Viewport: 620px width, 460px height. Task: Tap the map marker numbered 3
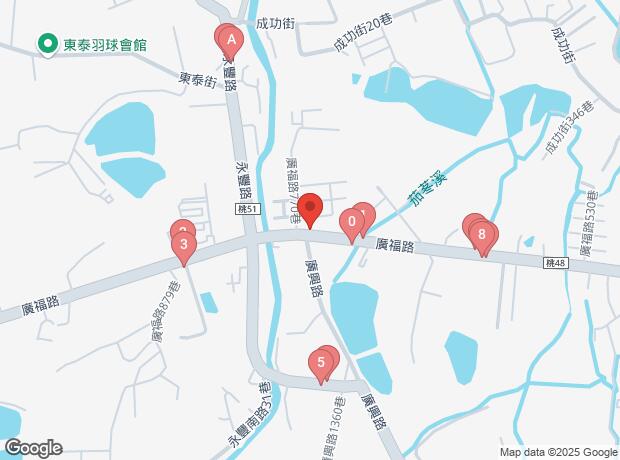(x=183, y=243)
